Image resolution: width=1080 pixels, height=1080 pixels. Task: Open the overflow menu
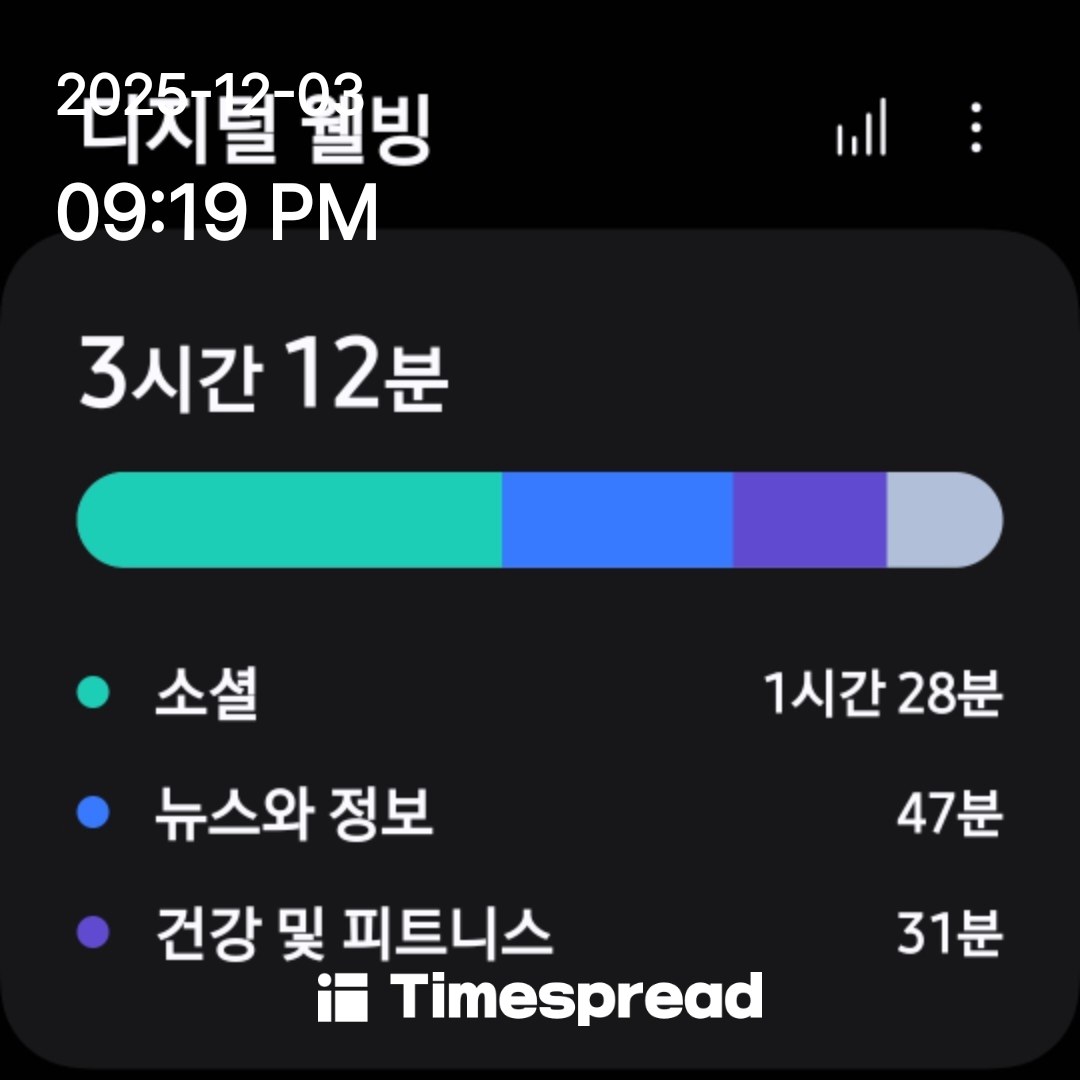[975, 128]
